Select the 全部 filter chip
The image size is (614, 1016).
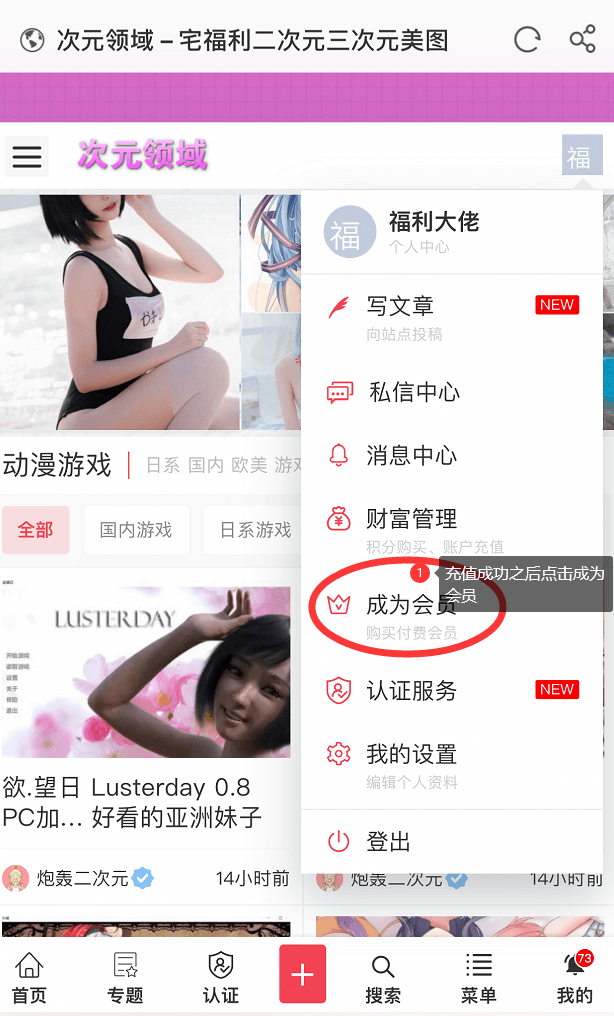coord(35,530)
